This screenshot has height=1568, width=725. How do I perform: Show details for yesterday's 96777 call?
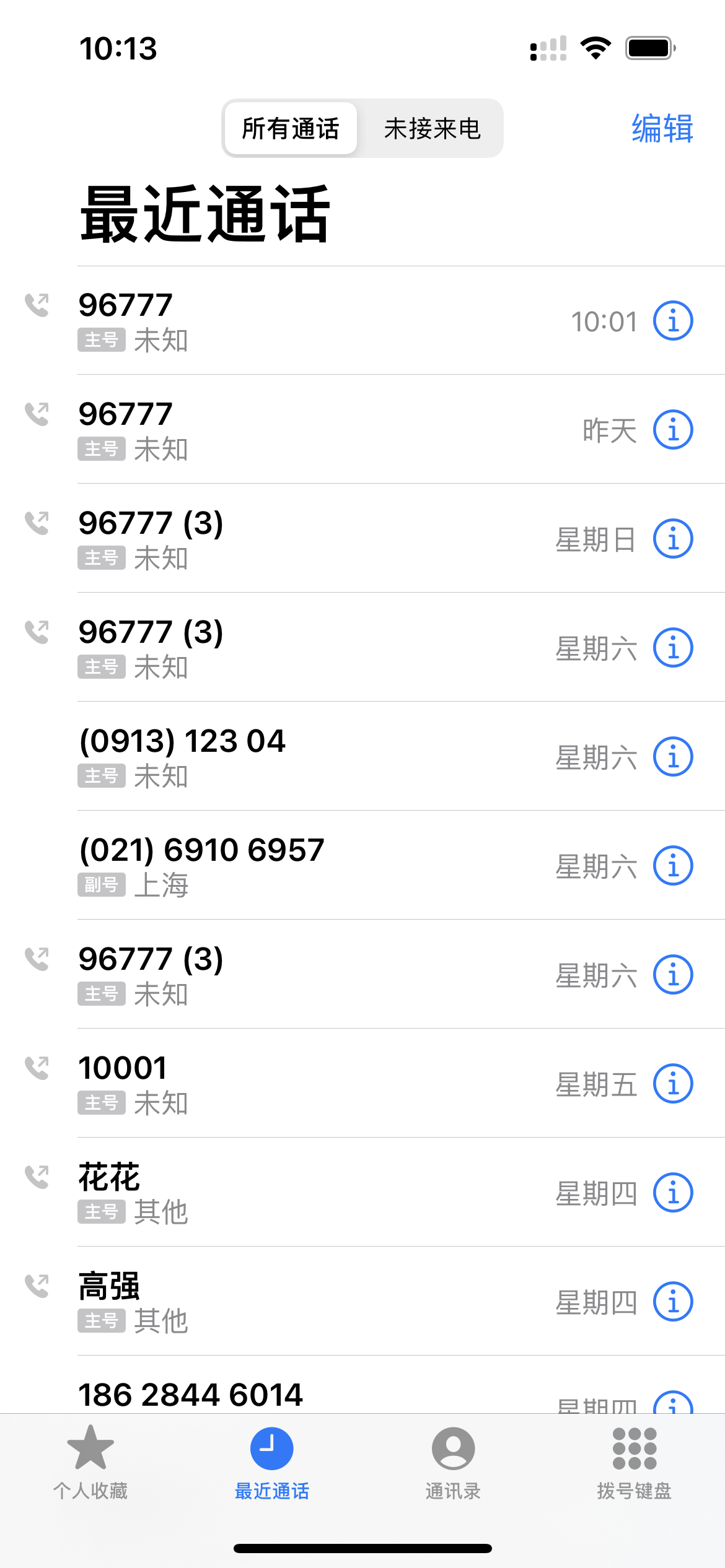click(673, 430)
